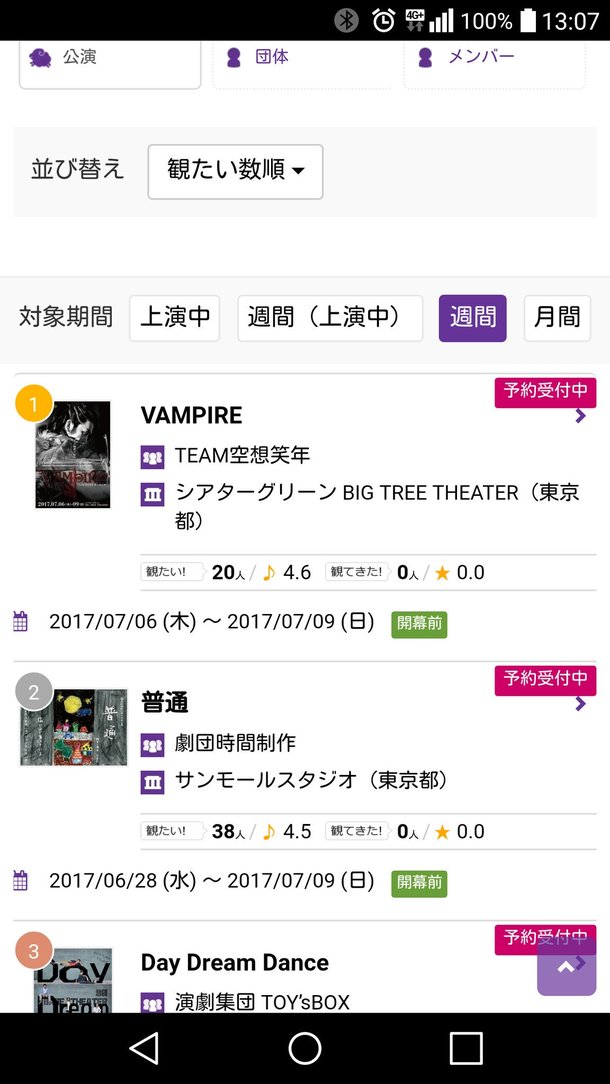The image size is (610, 1084).
Task: Open the Day Dream Dance listing
Action: click(x=235, y=962)
